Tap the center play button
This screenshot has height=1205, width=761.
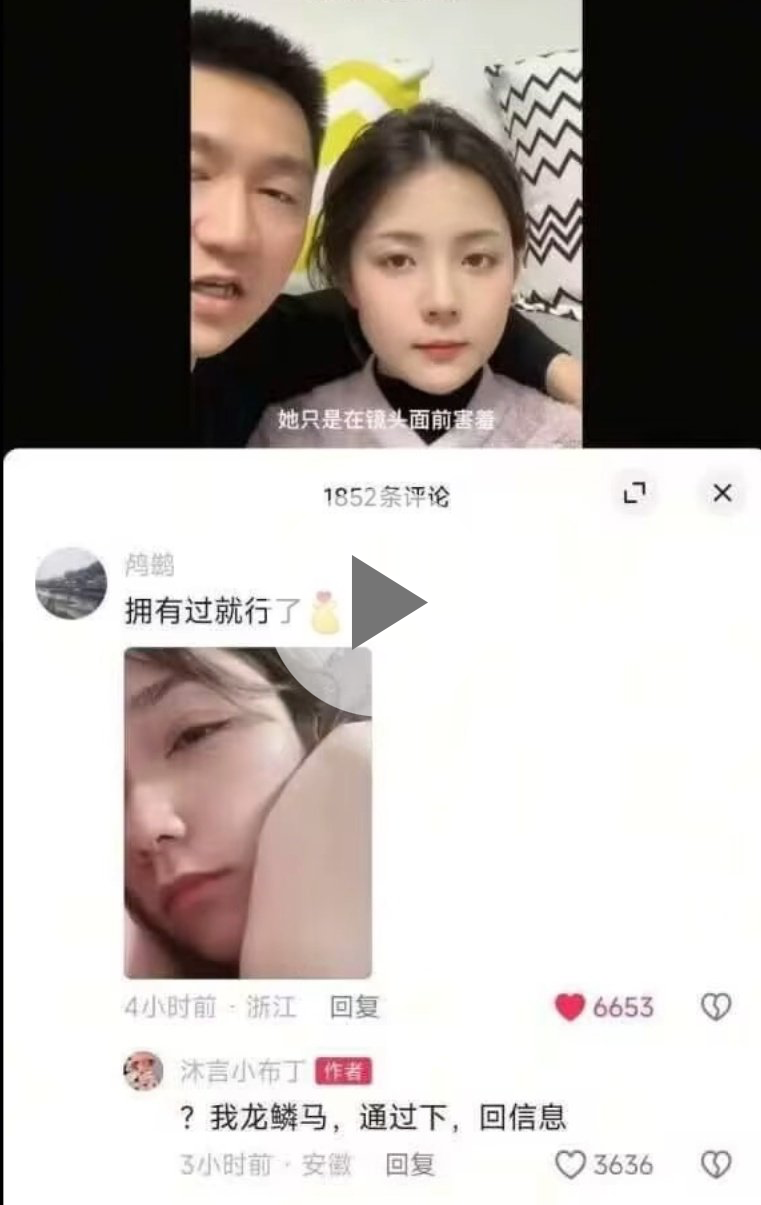click(x=385, y=602)
